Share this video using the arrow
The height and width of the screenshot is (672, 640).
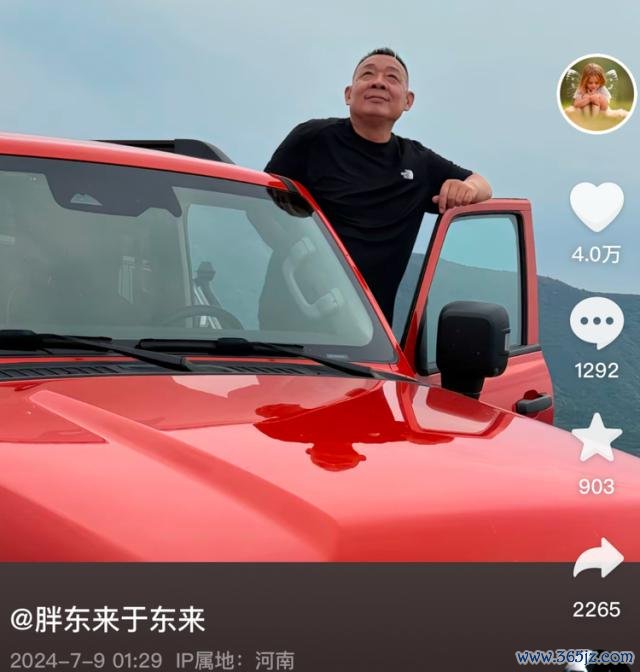tap(598, 558)
